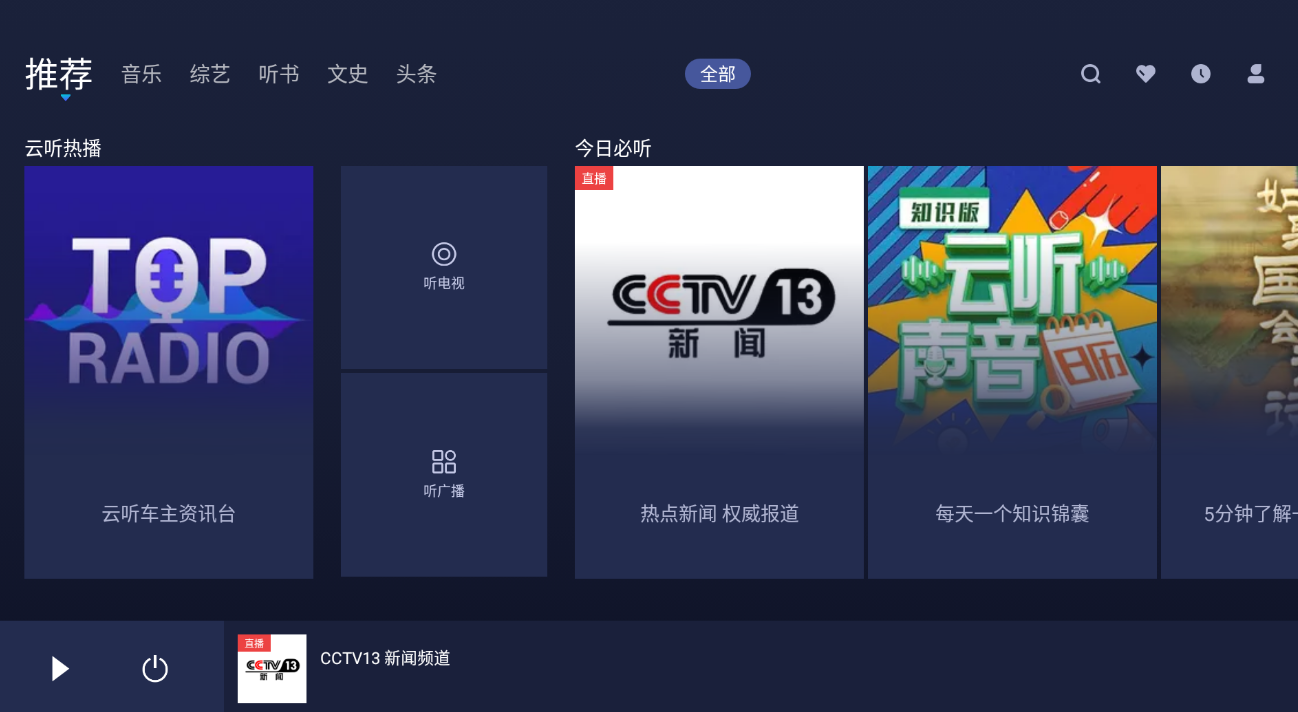Screen dimensions: 1298x712
Task: Open the user profile icon
Action: 1256,74
